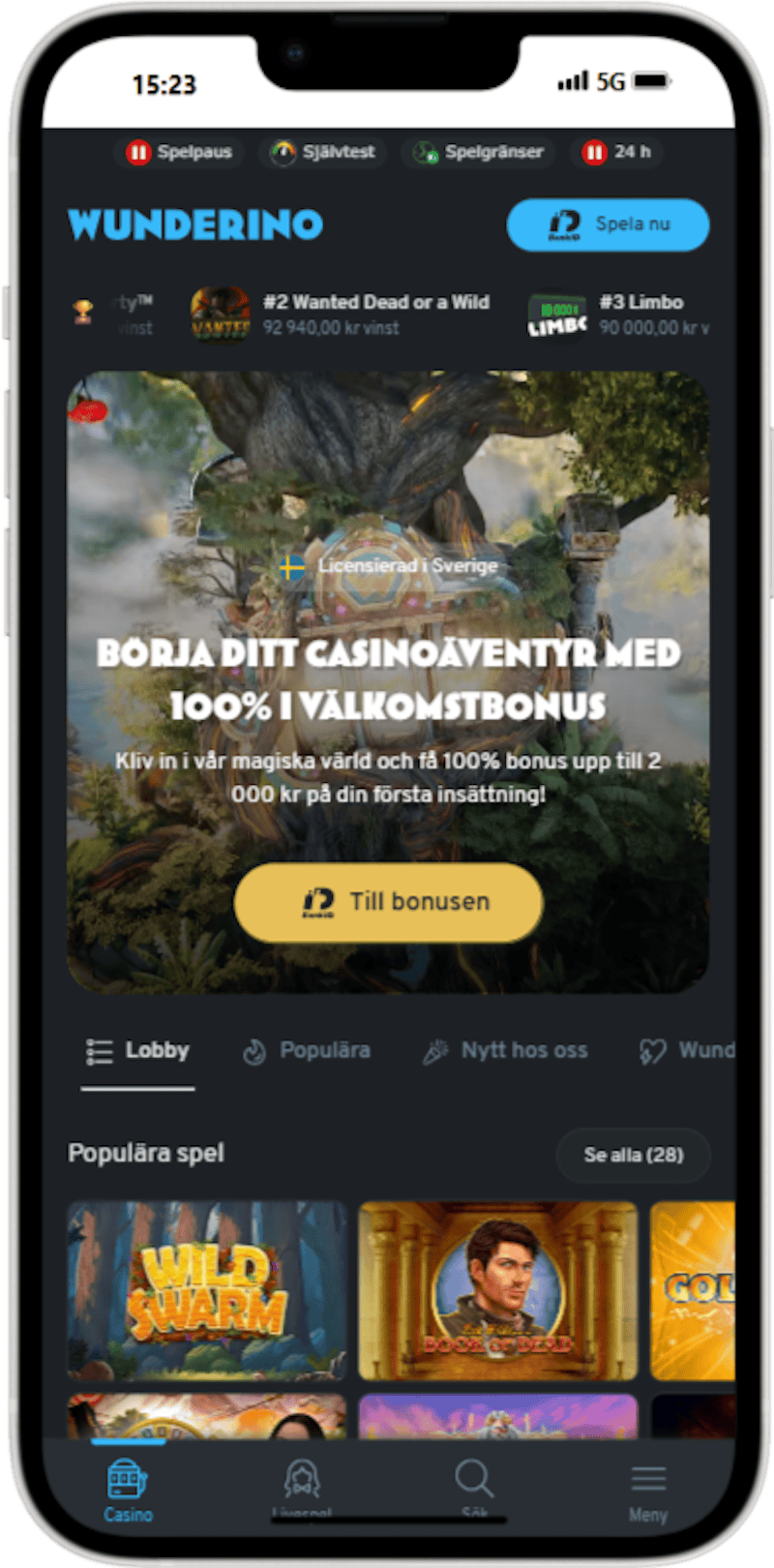Open the Meny hamburger menu

pos(647,1491)
